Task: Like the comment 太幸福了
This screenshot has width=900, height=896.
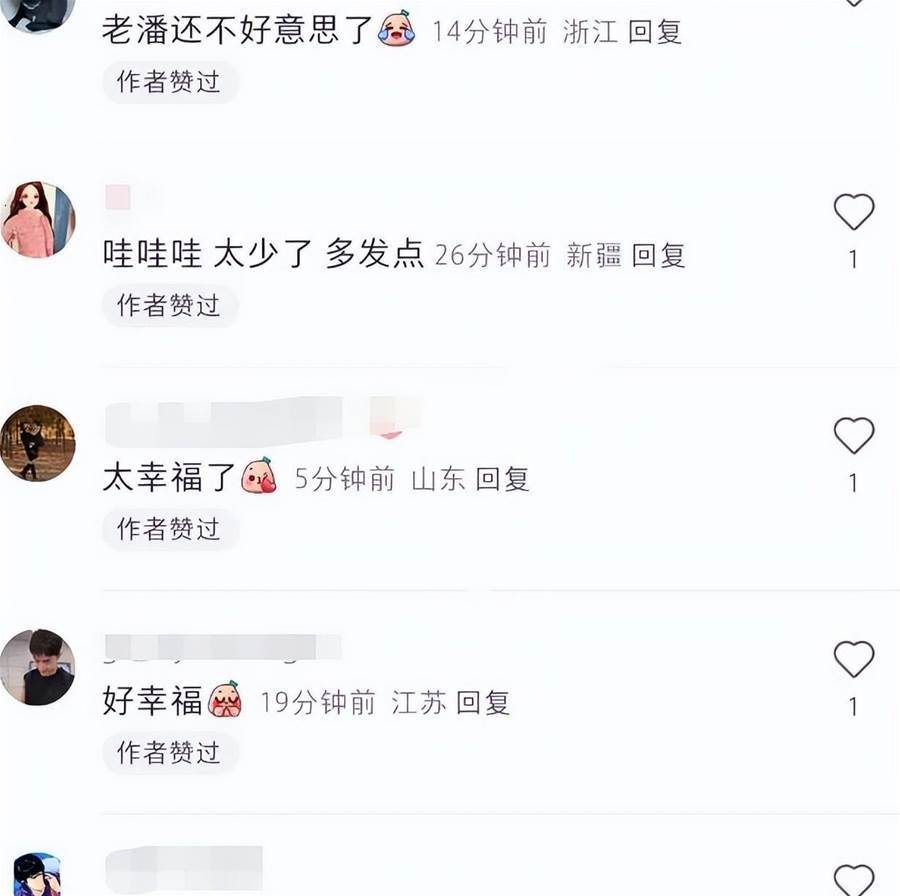Action: coord(853,436)
